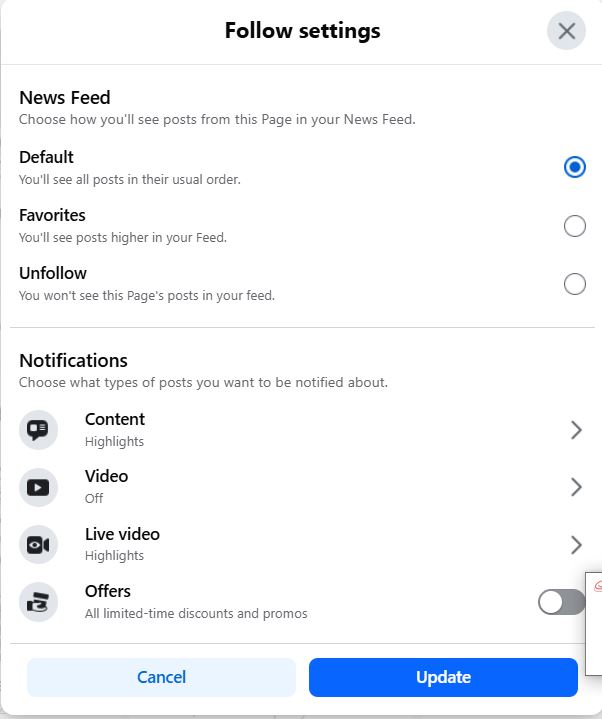Close the Follow settings dialog
Screen dimensions: 602x719
click(x=566, y=31)
